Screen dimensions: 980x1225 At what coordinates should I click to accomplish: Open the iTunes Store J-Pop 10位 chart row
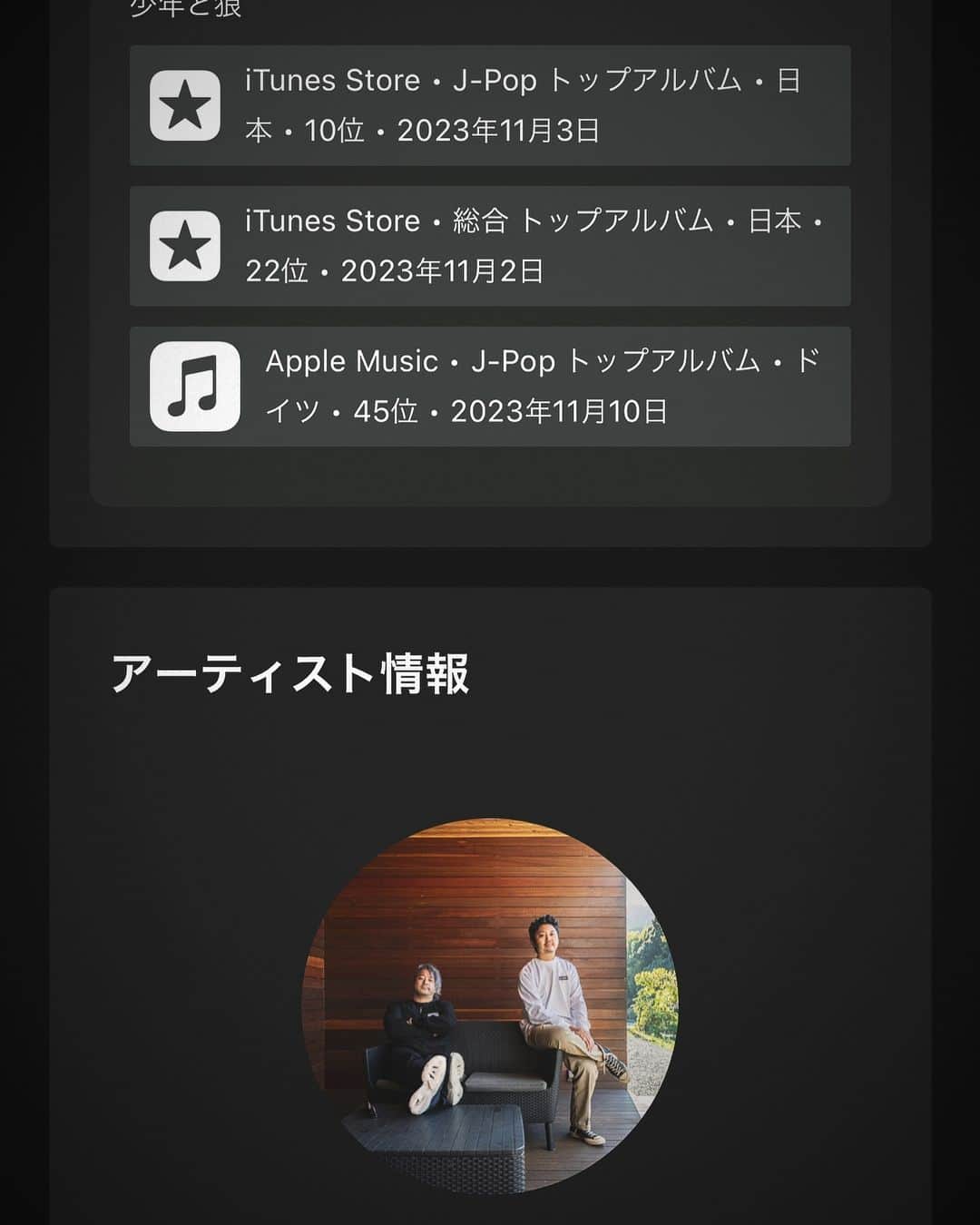(x=490, y=105)
